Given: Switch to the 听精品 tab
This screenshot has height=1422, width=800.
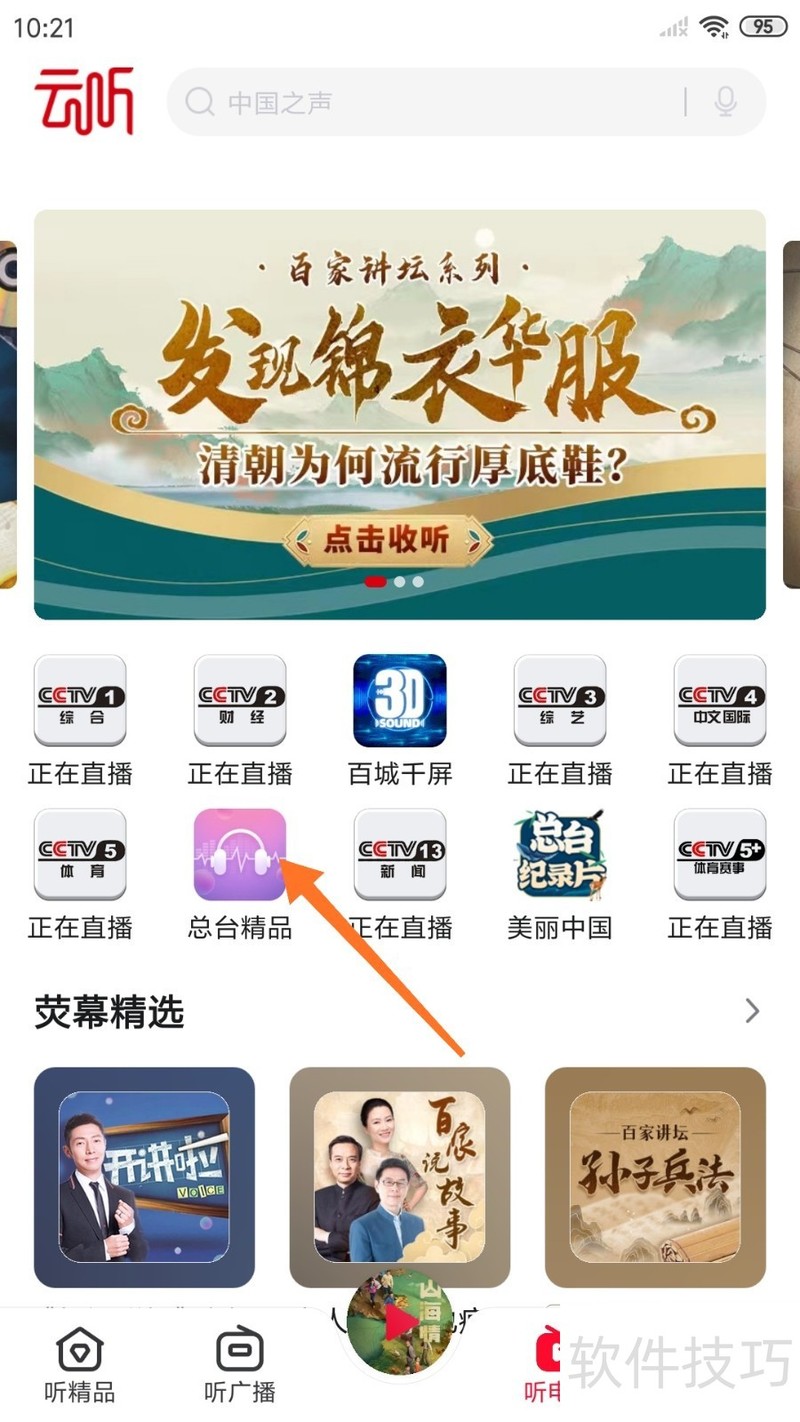Looking at the screenshot, I should click(80, 1365).
